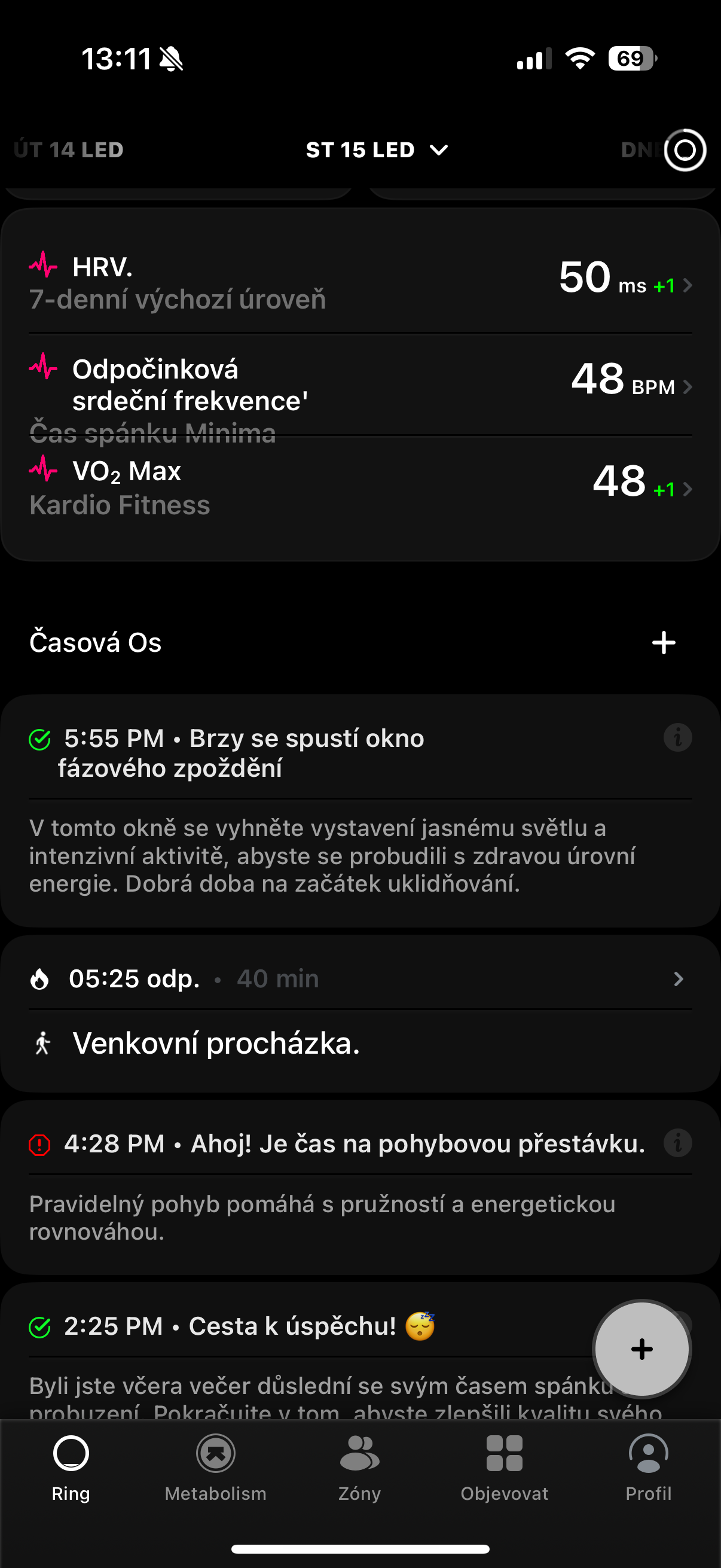Open the Zóny people icon
This screenshot has width=721, height=1568.
[359, 1455]
